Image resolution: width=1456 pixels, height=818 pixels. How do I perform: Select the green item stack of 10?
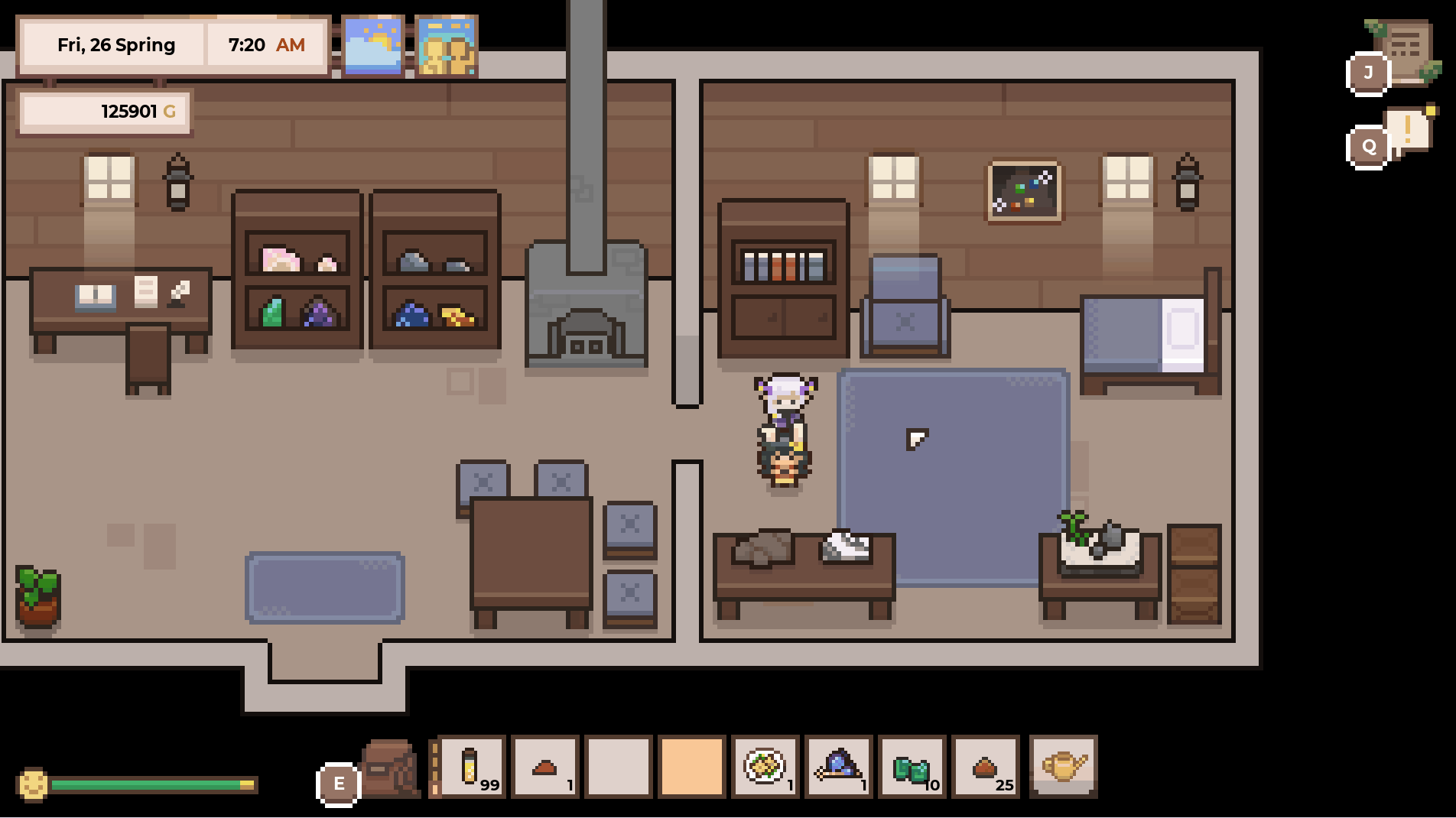(x=912, y=767)
